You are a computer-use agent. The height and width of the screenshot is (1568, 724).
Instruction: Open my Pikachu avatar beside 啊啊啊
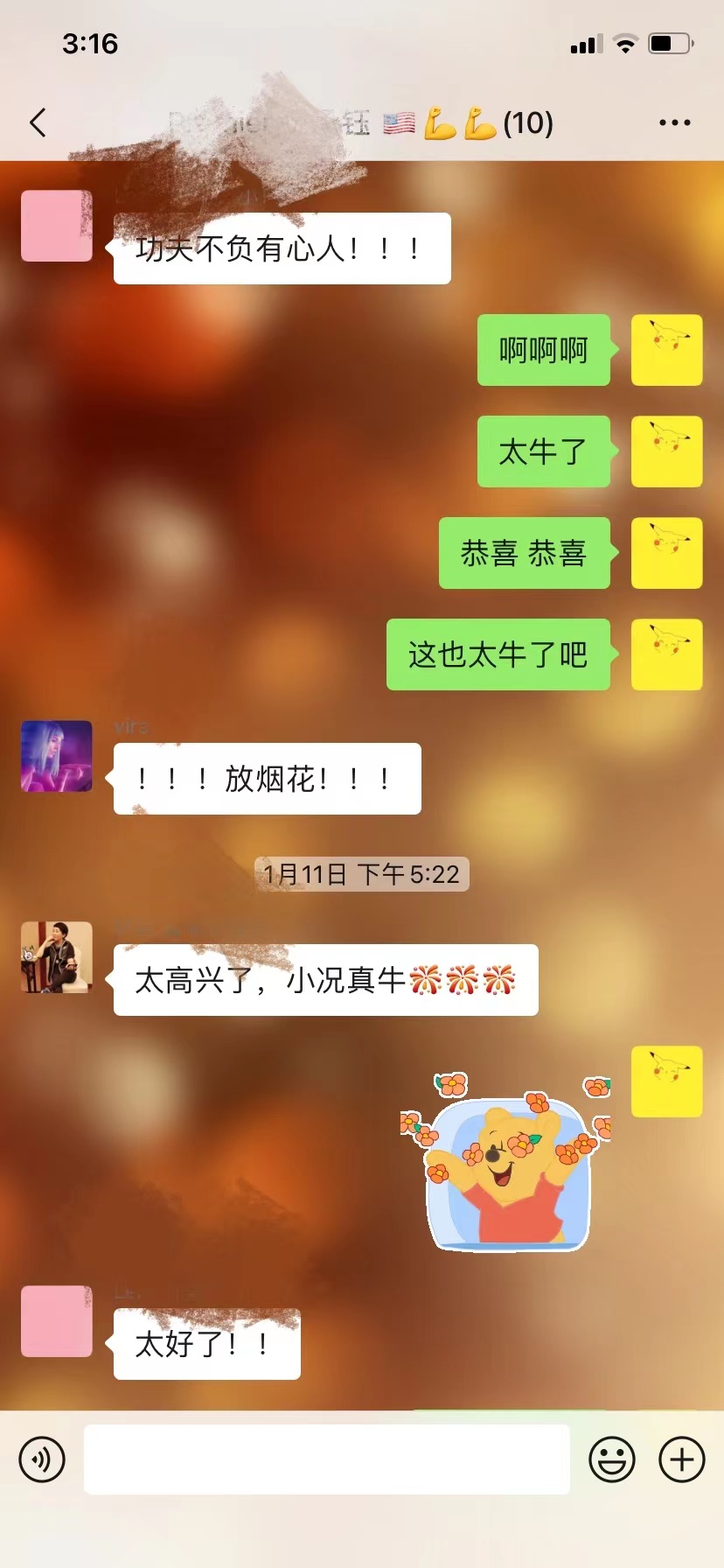pyautogui.click(x=667, y=350)
